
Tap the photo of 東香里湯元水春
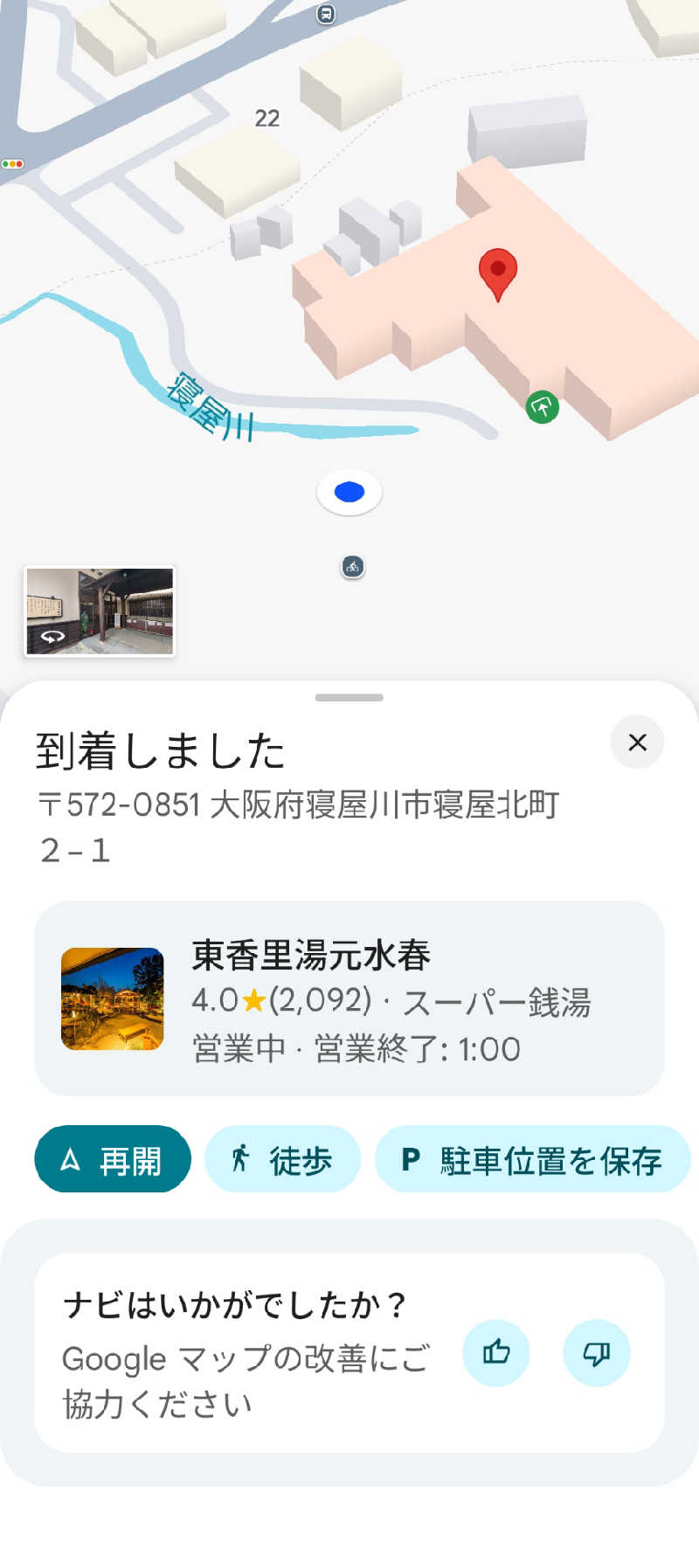pos(112,998)
